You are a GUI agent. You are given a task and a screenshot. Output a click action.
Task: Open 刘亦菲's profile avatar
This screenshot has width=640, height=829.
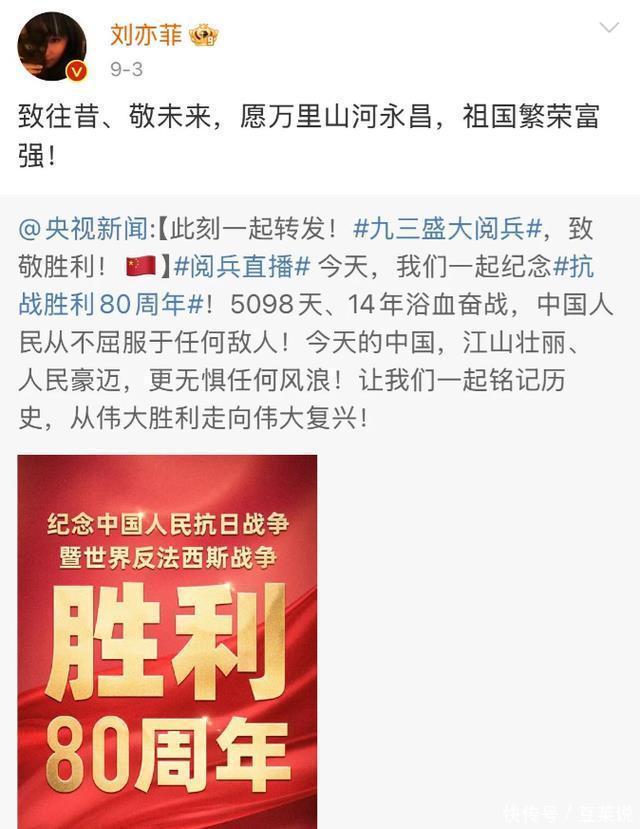[x=52, y=46]
